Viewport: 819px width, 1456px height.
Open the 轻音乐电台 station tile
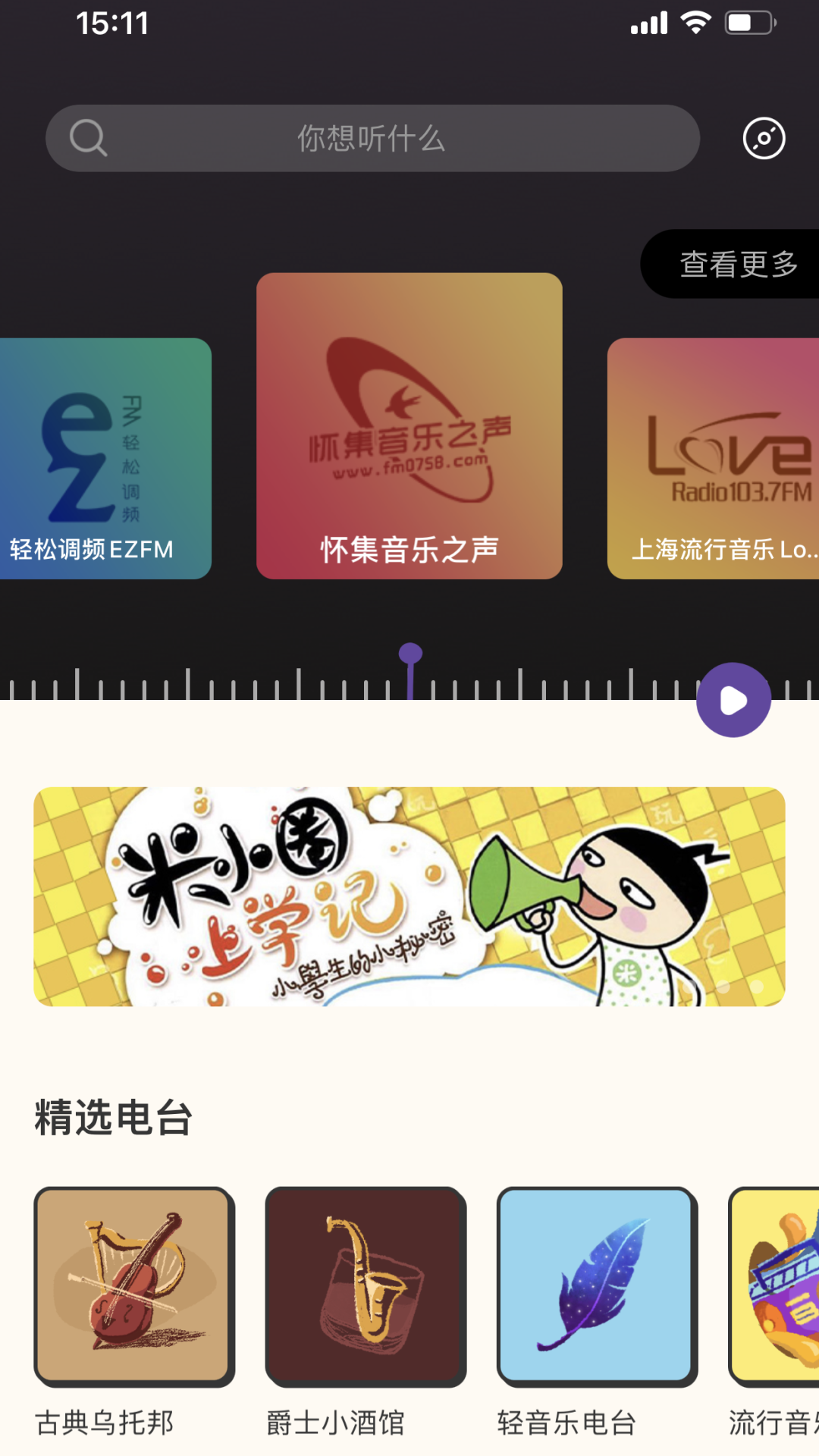597,1287
